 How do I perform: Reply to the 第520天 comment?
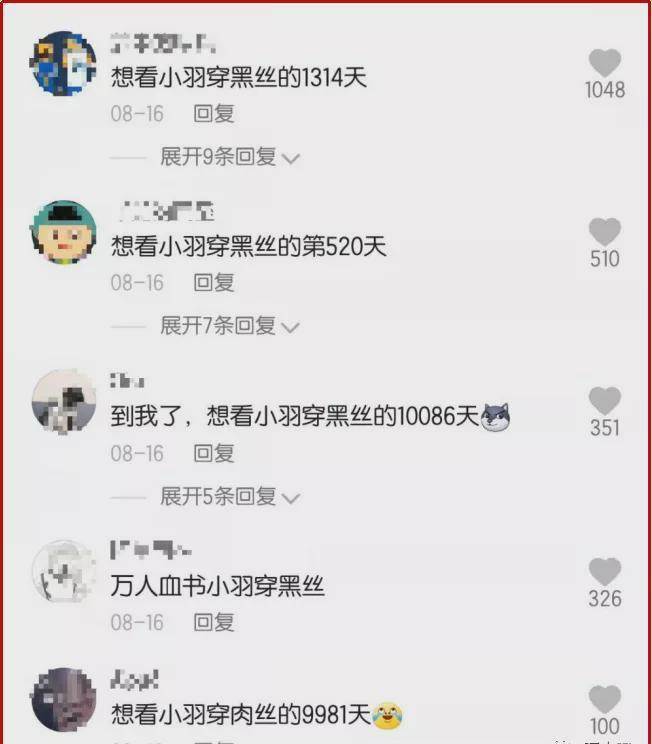(x=214, y=283)
